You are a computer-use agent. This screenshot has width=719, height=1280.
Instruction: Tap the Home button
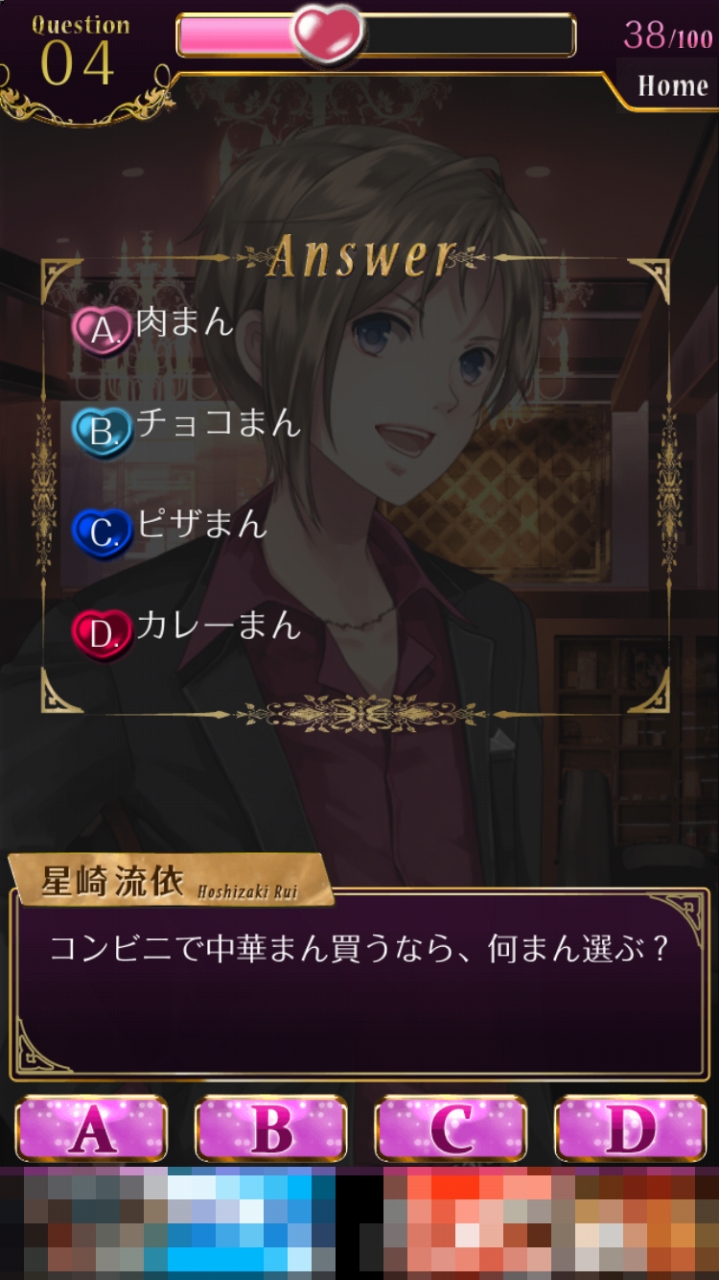click(671, 86)
